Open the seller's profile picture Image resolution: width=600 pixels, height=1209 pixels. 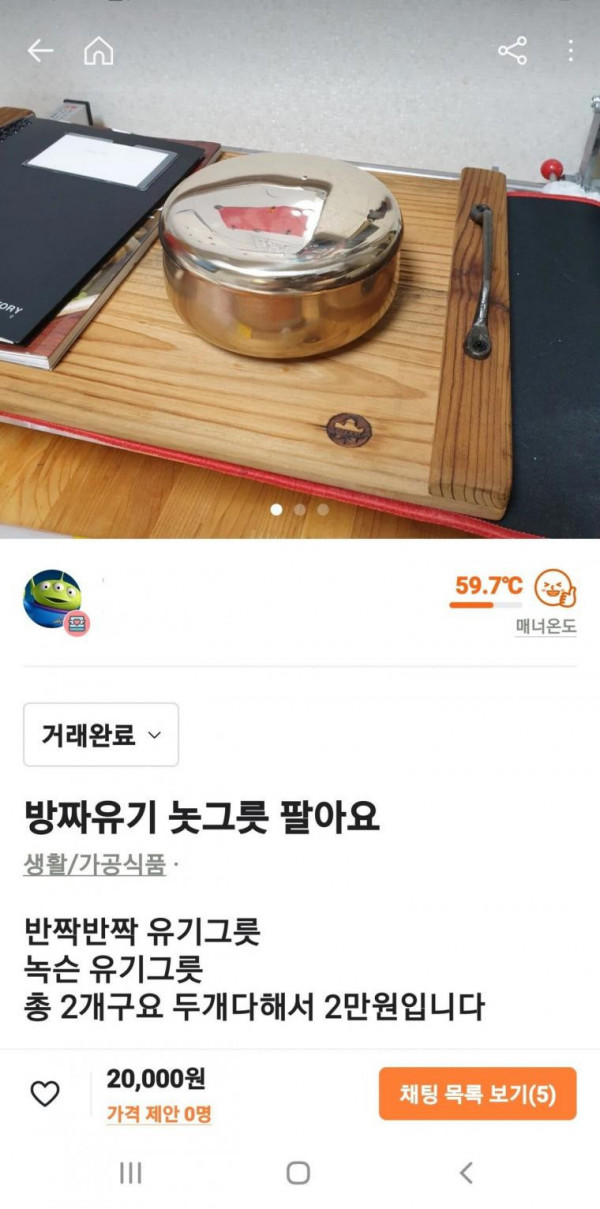click(x=52, y=599)
